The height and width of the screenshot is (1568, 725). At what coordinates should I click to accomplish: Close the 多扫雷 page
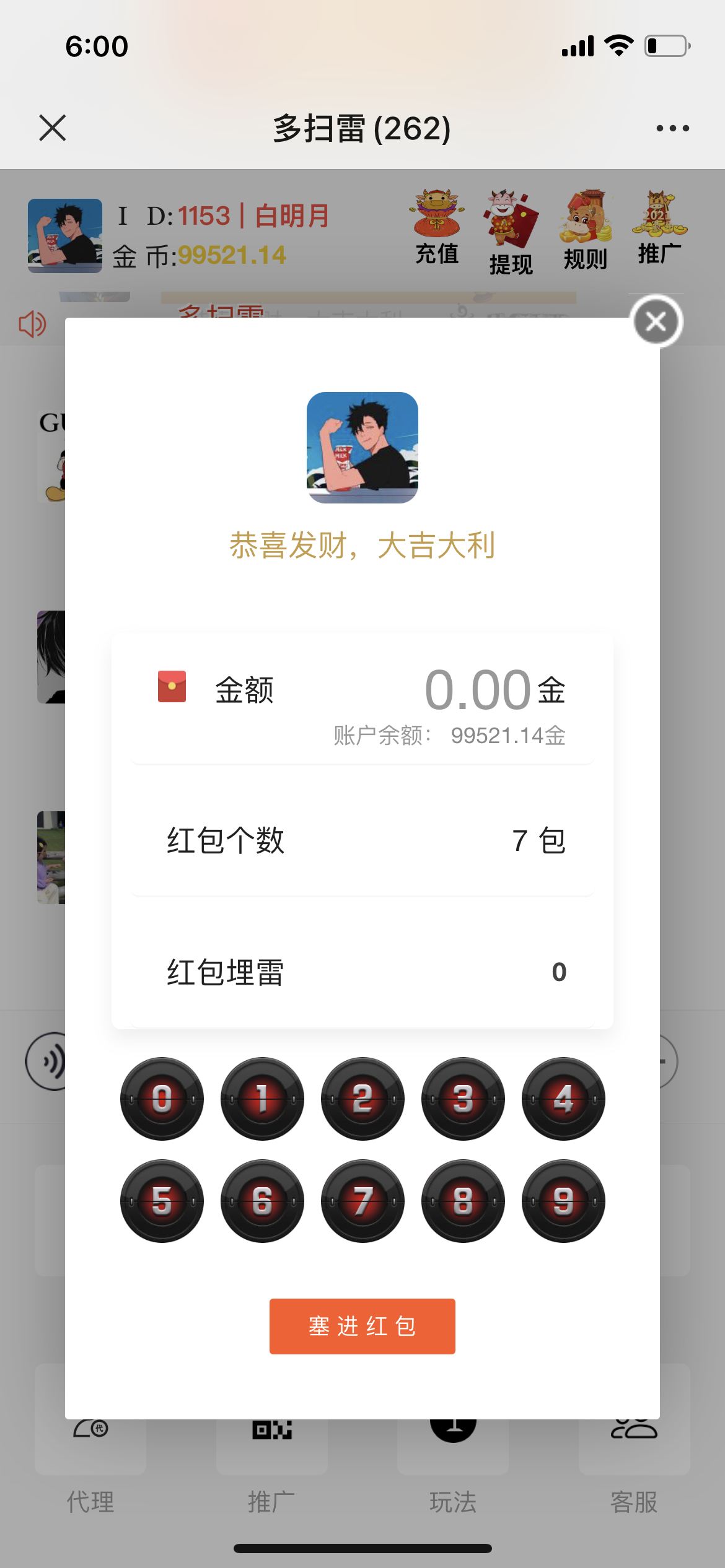(x=53, y=128)
